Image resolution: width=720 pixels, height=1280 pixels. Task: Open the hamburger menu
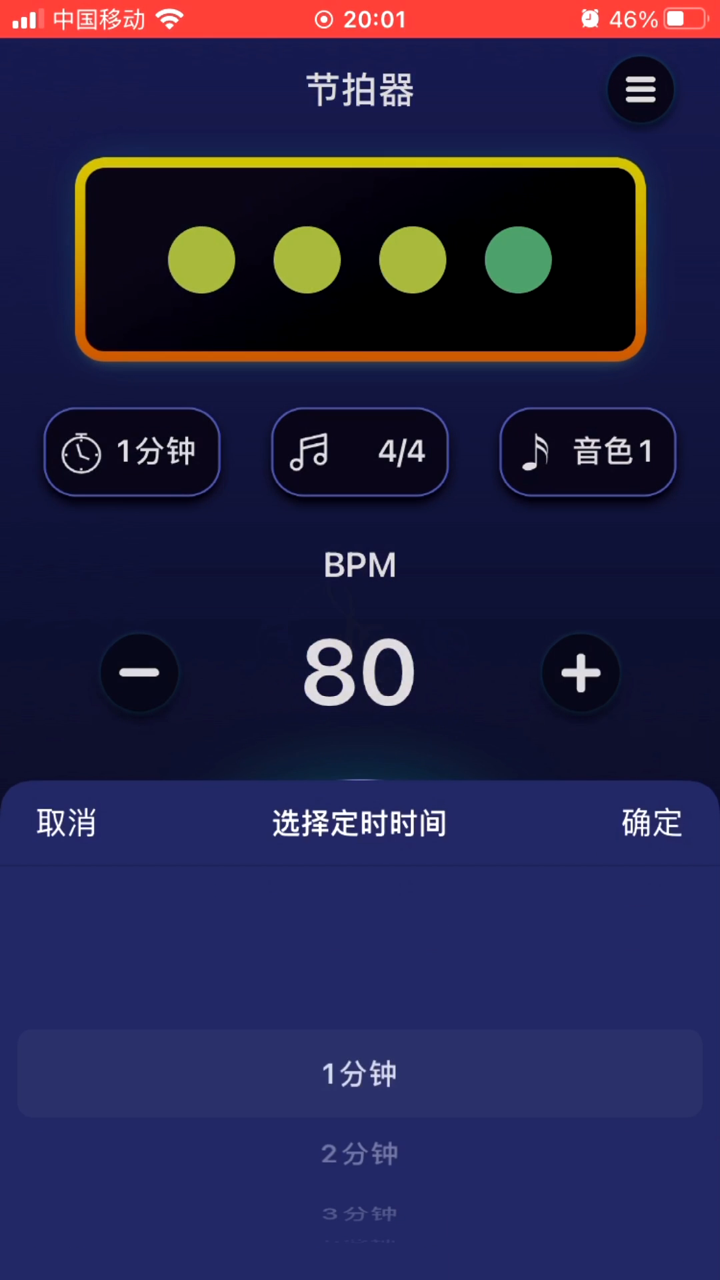click(x=640, y=90)
